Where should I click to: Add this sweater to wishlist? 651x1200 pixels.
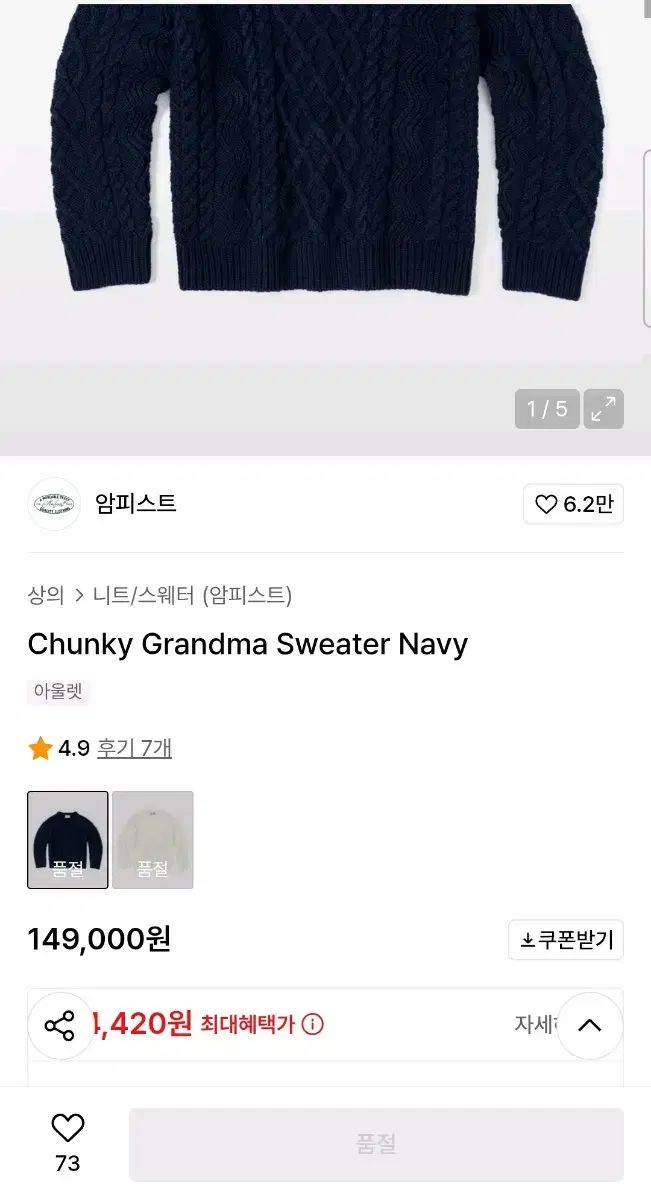(x=68, y=1130)
